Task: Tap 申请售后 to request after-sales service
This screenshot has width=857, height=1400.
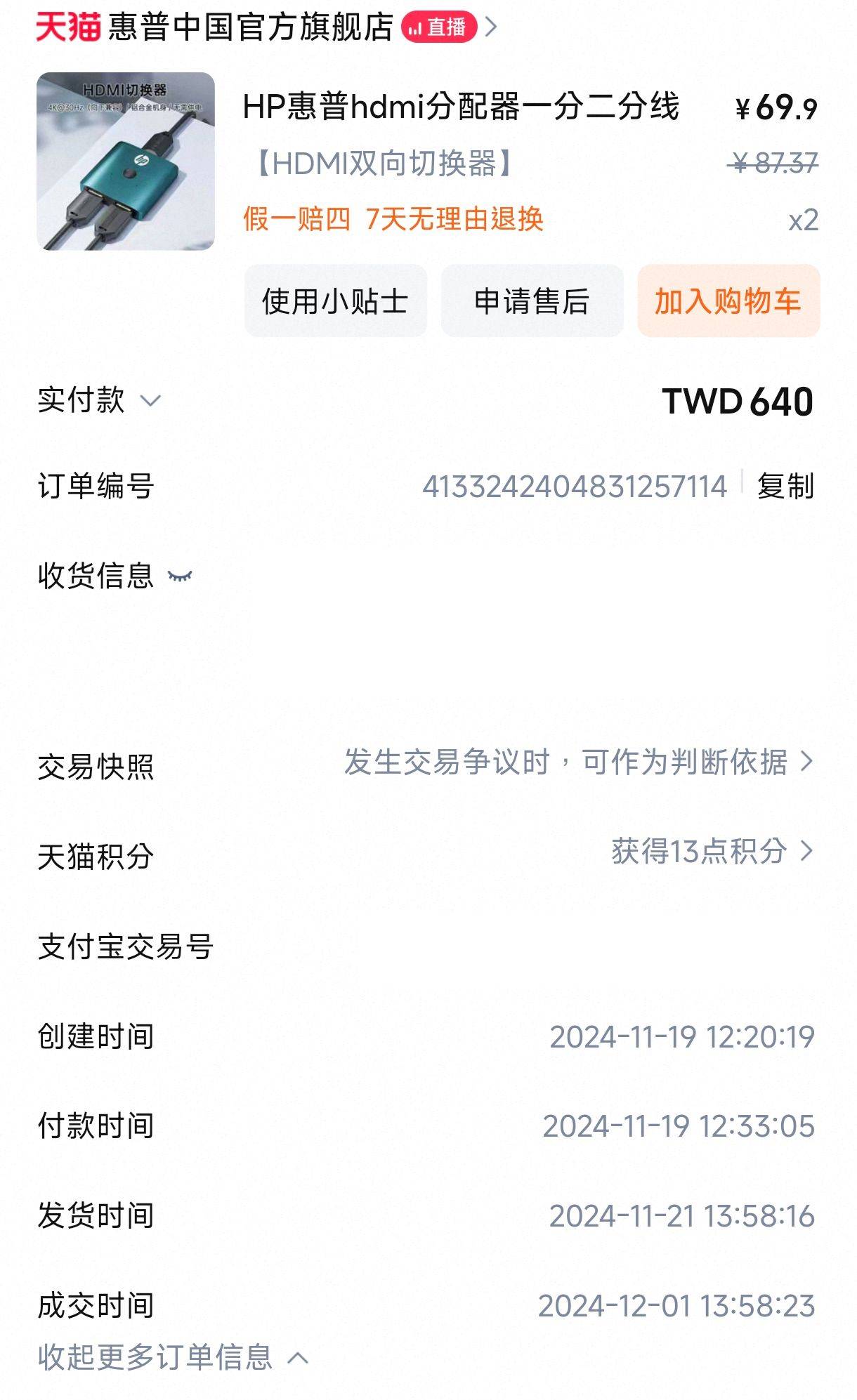Action: (532, 301)
